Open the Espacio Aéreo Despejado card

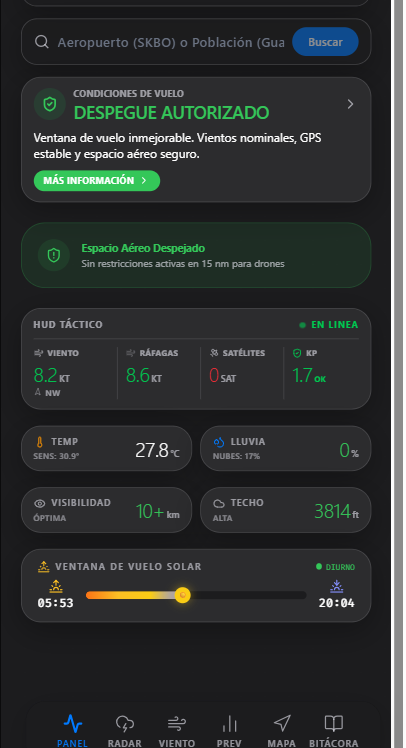[x=196, y=255]
